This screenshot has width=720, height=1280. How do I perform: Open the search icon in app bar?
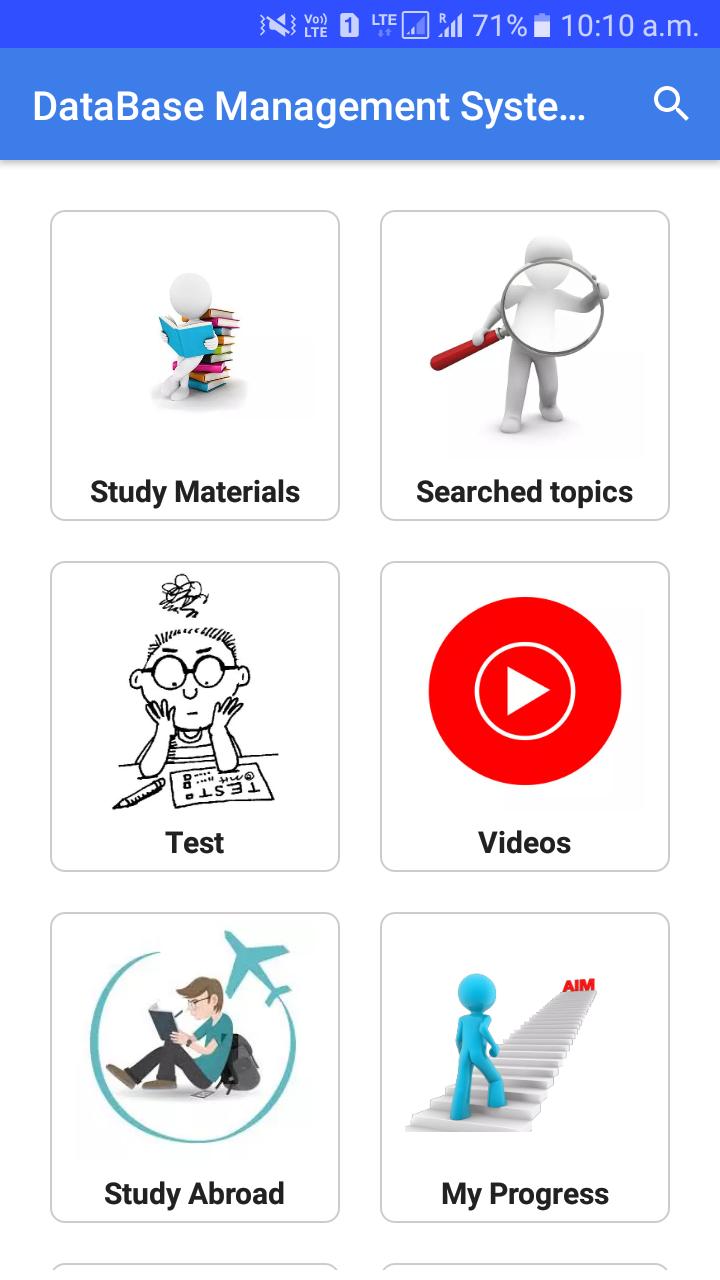pos(671,104)
